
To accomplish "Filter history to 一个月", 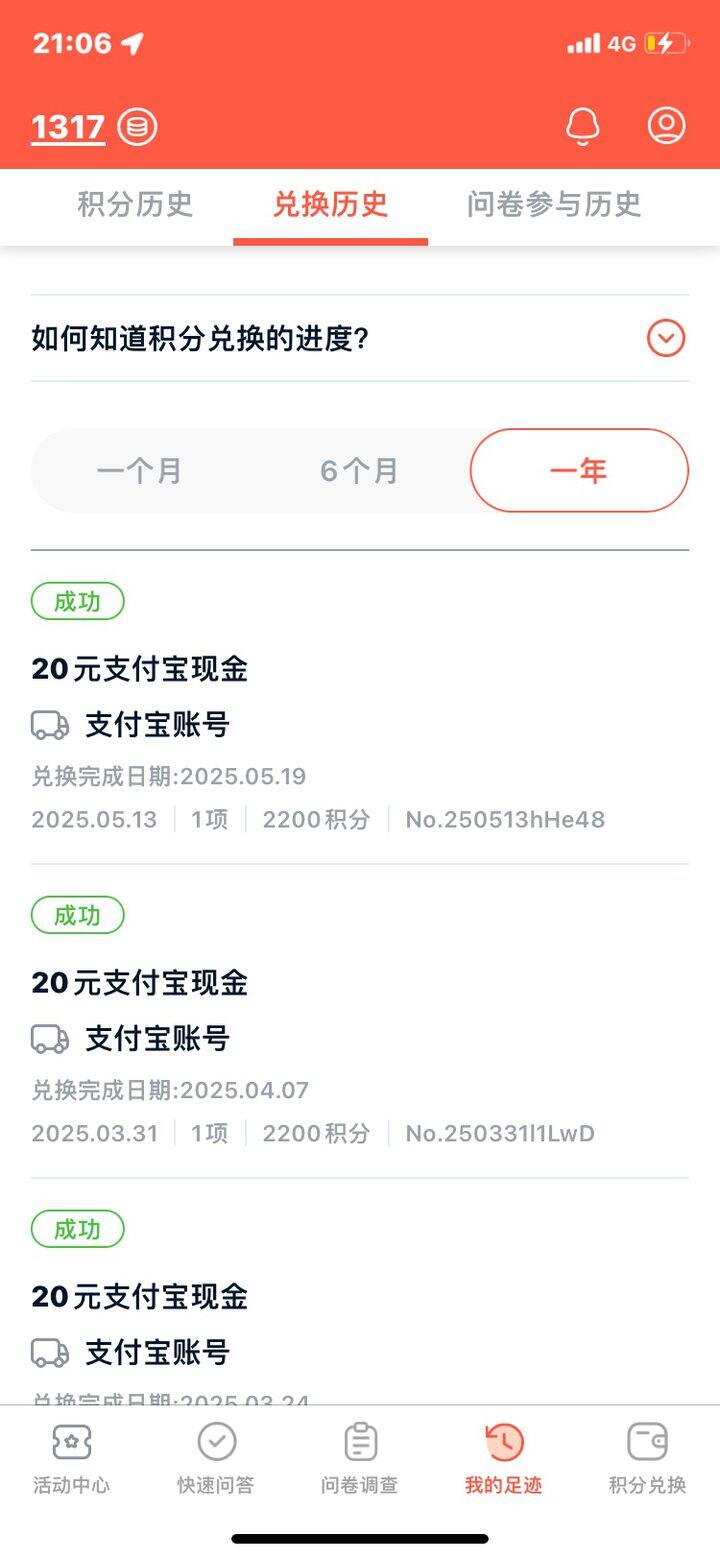I will 140,471.
